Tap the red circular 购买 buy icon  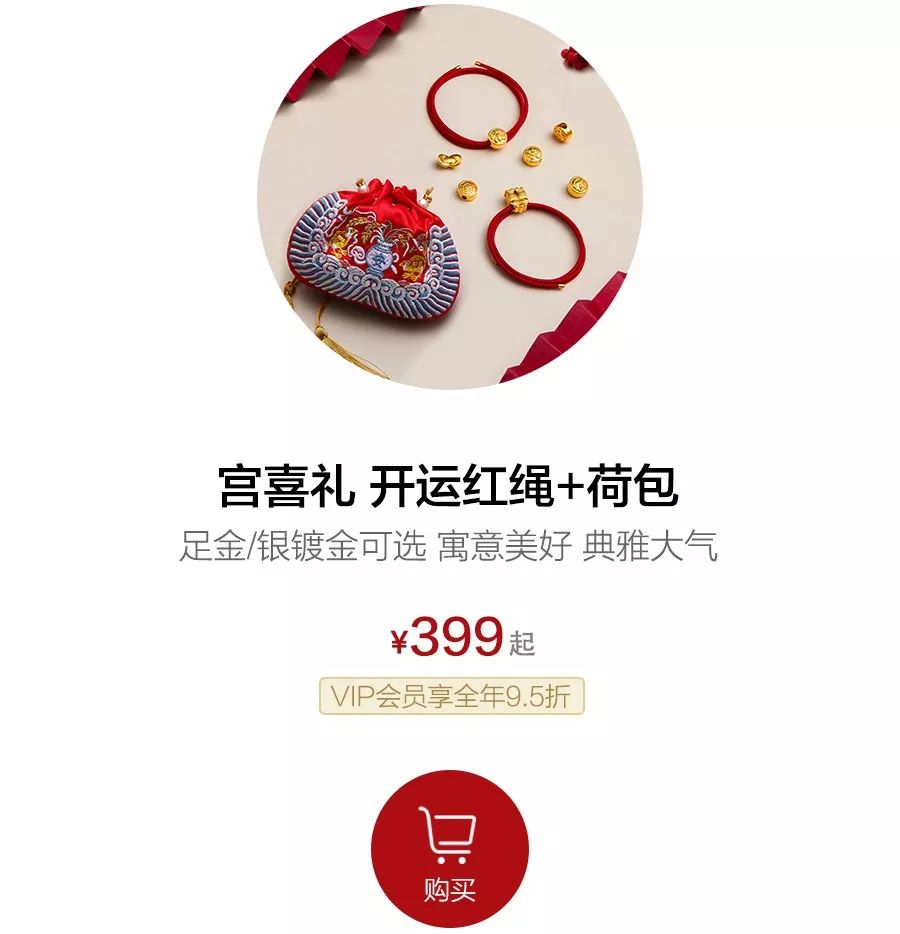[450, 848]
